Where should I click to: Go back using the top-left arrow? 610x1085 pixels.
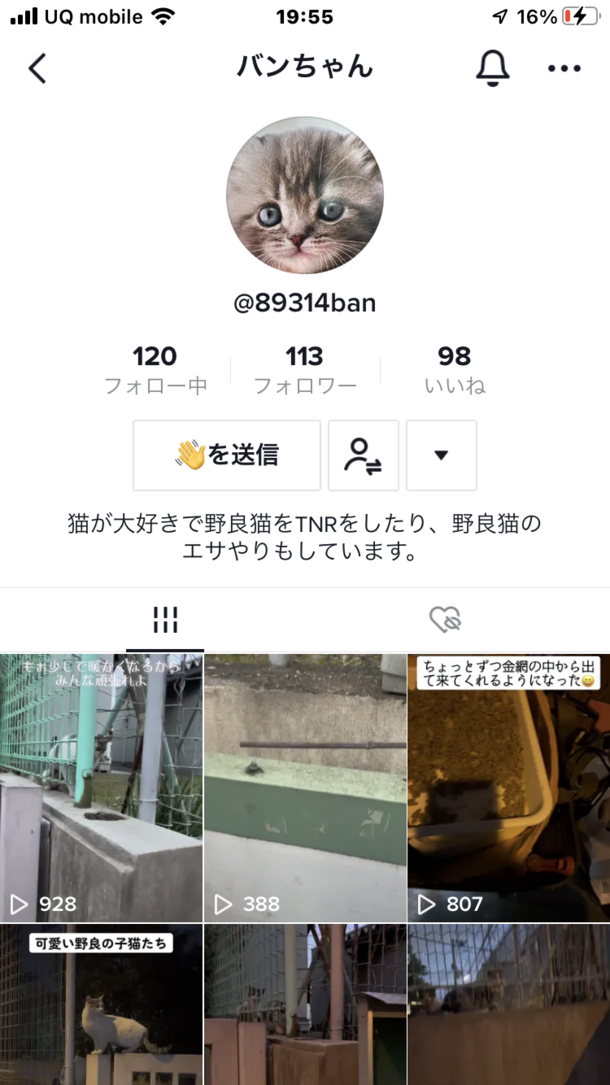point(38,68)
